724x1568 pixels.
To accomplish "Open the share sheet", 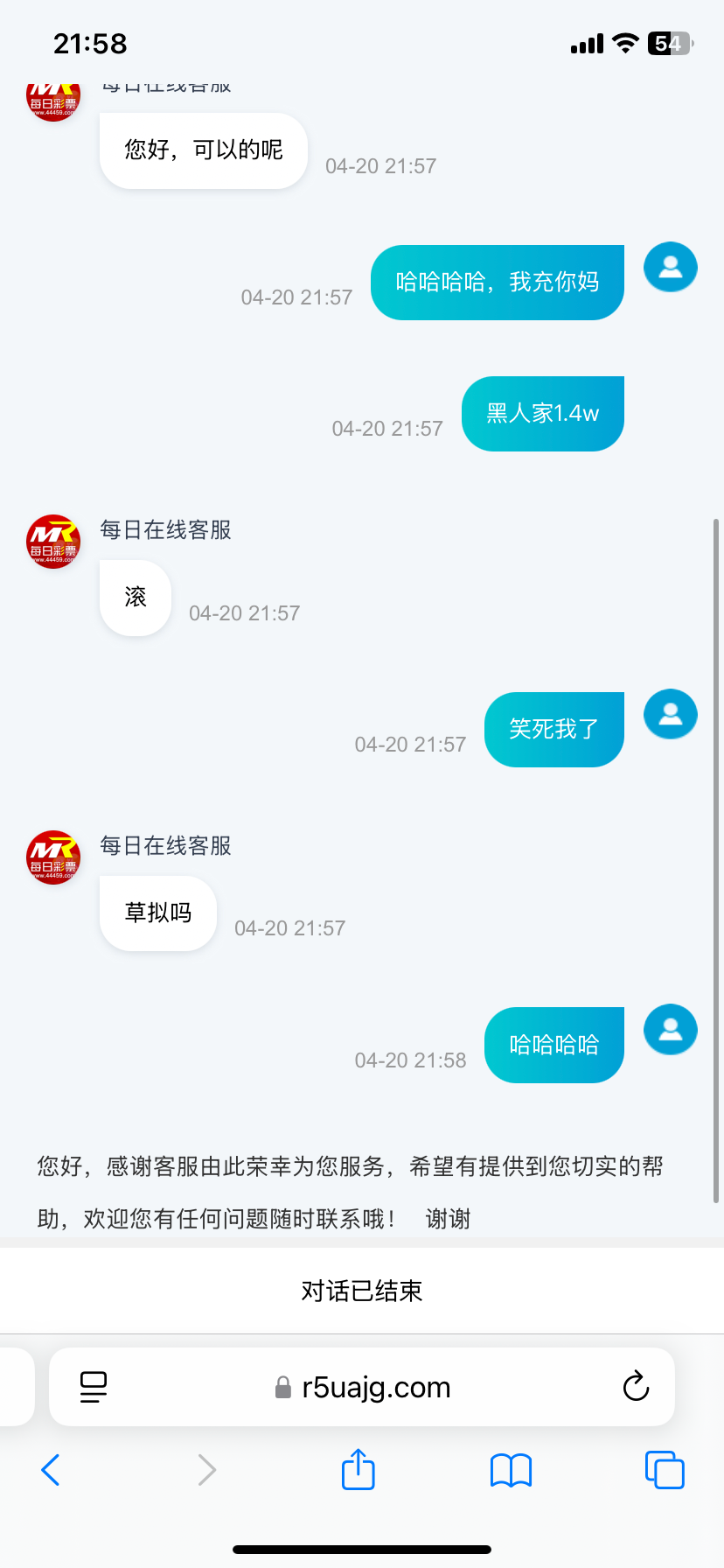I will 359,1469.
